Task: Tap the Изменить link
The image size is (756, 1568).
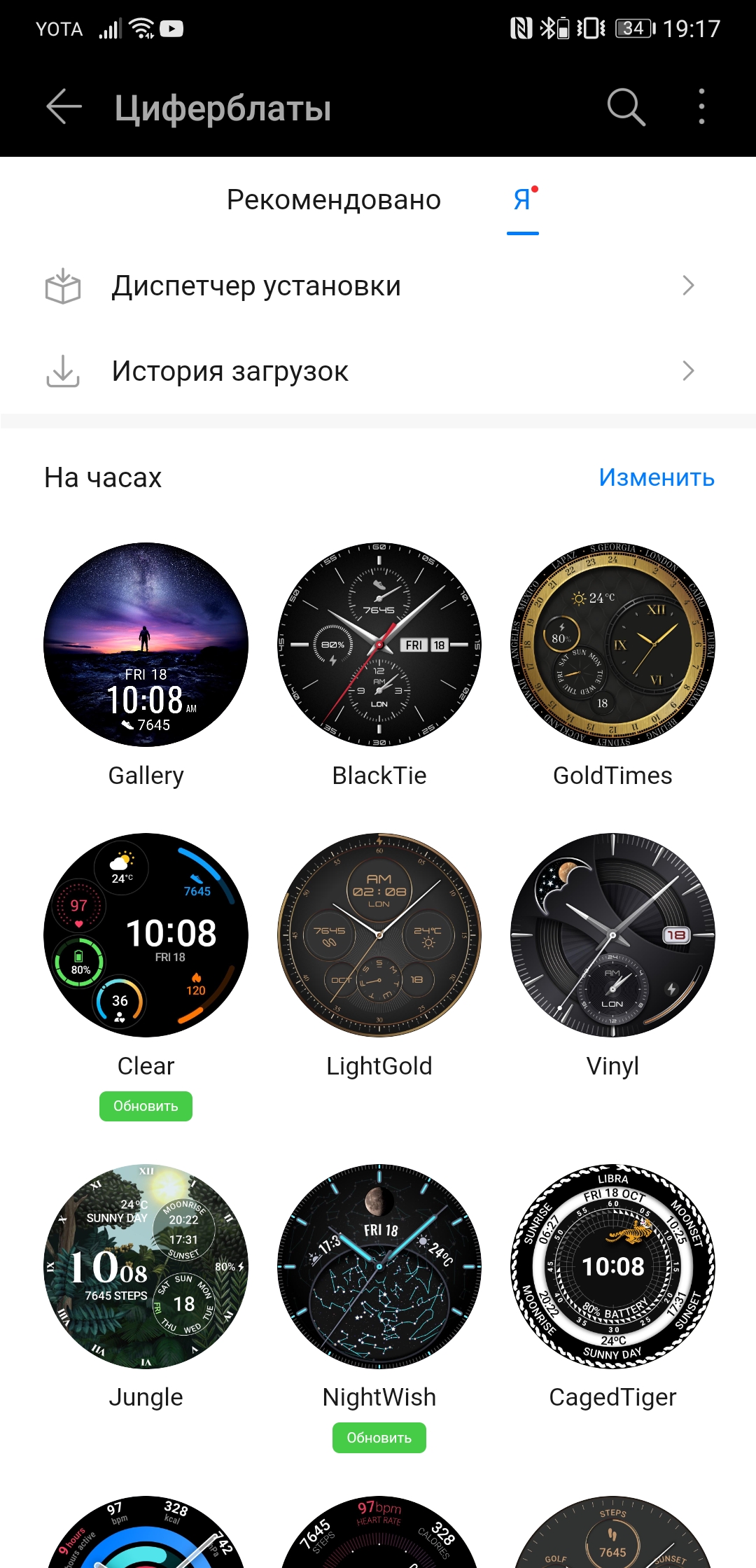Action: click(x=656, y=477)
